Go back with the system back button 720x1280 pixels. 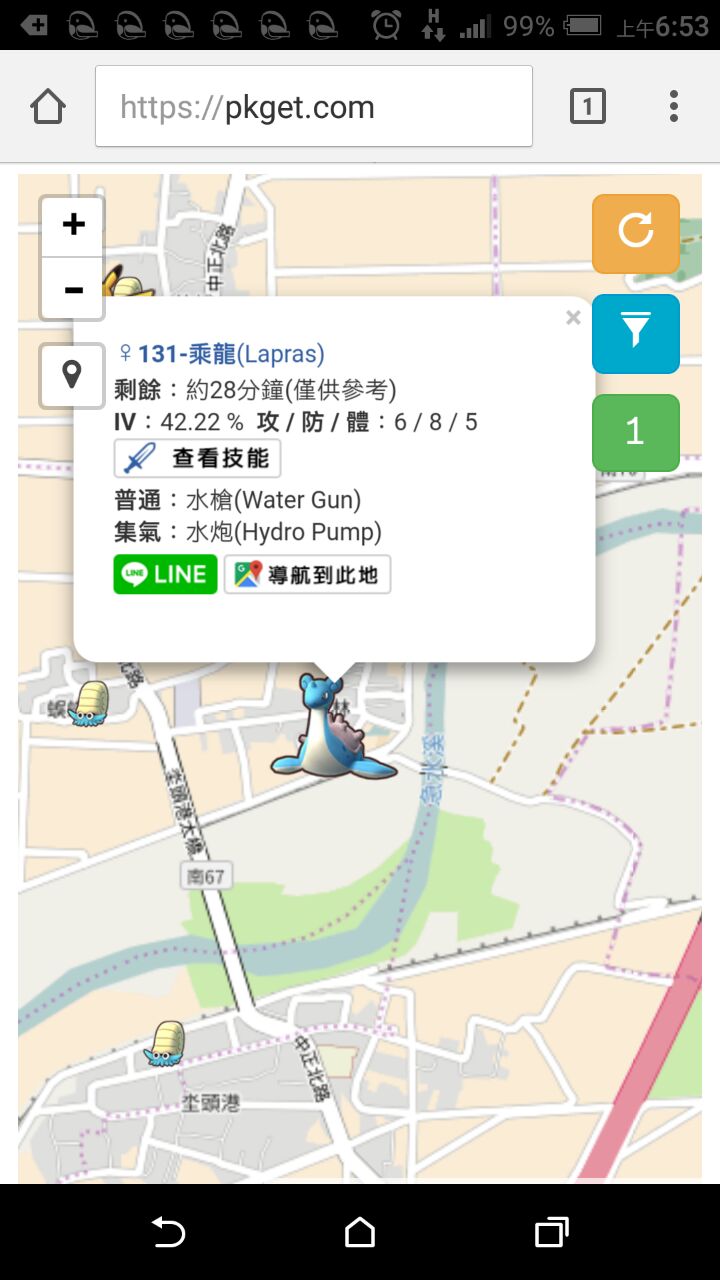pyautogui.click(x=168, y=1232)
